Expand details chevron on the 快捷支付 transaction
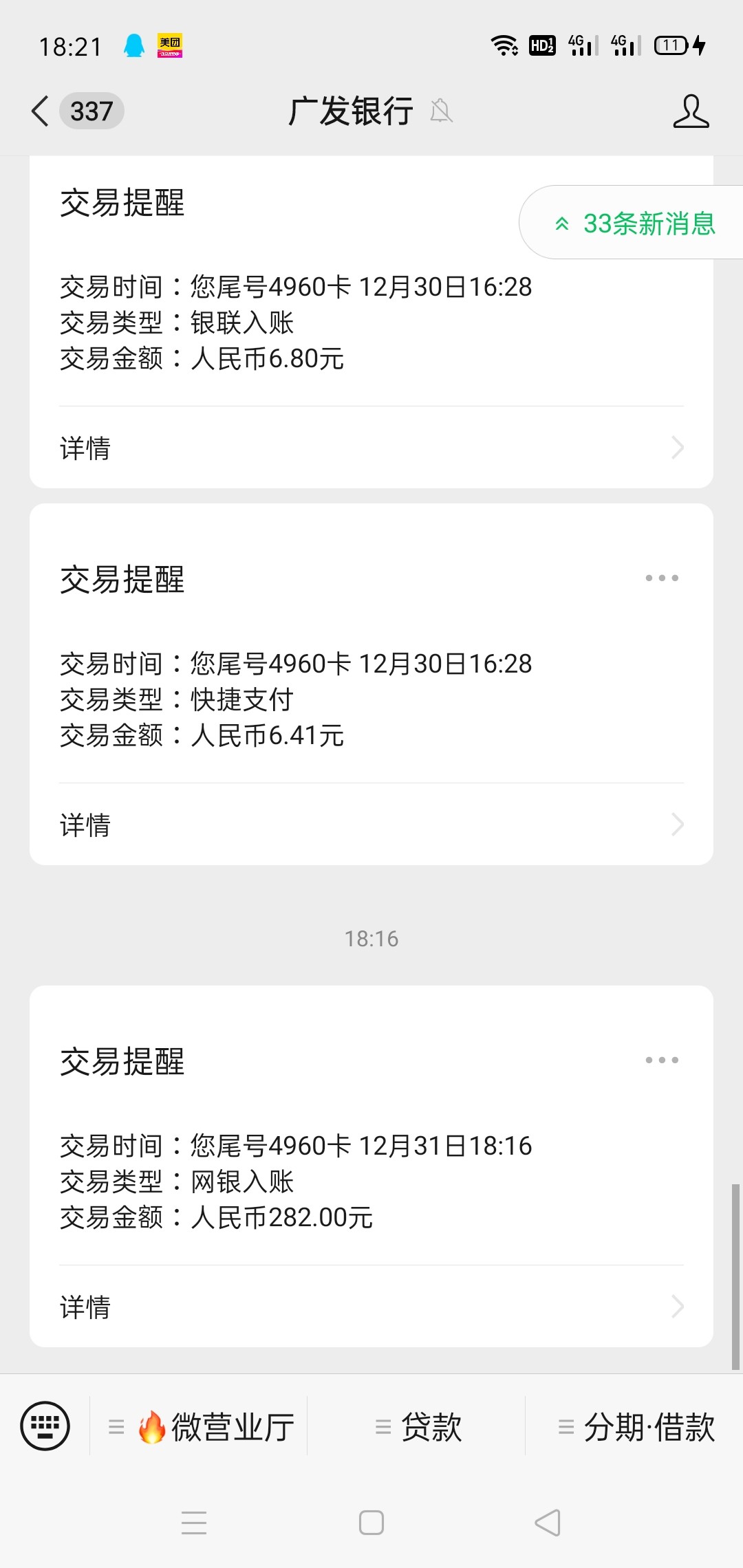 677,824
